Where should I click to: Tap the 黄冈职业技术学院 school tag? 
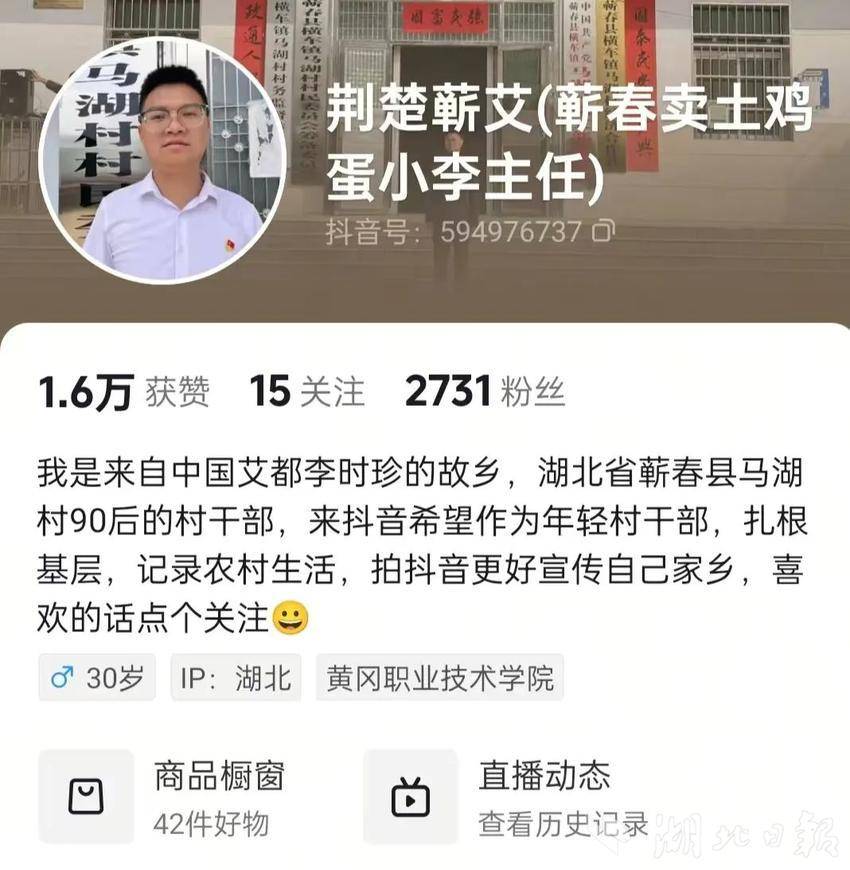(x=440, y=678)
